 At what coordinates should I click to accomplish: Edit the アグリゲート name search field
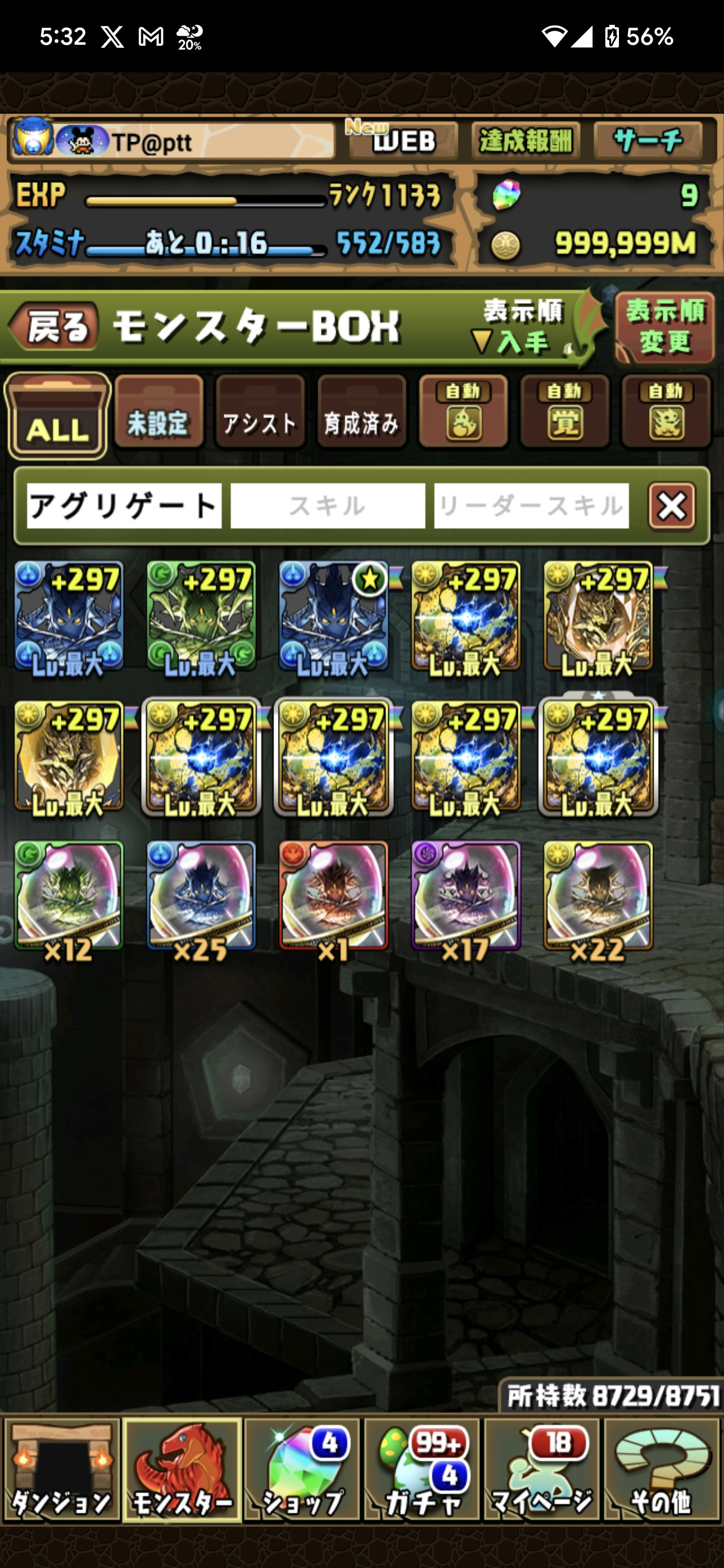[x=124, y=506]
